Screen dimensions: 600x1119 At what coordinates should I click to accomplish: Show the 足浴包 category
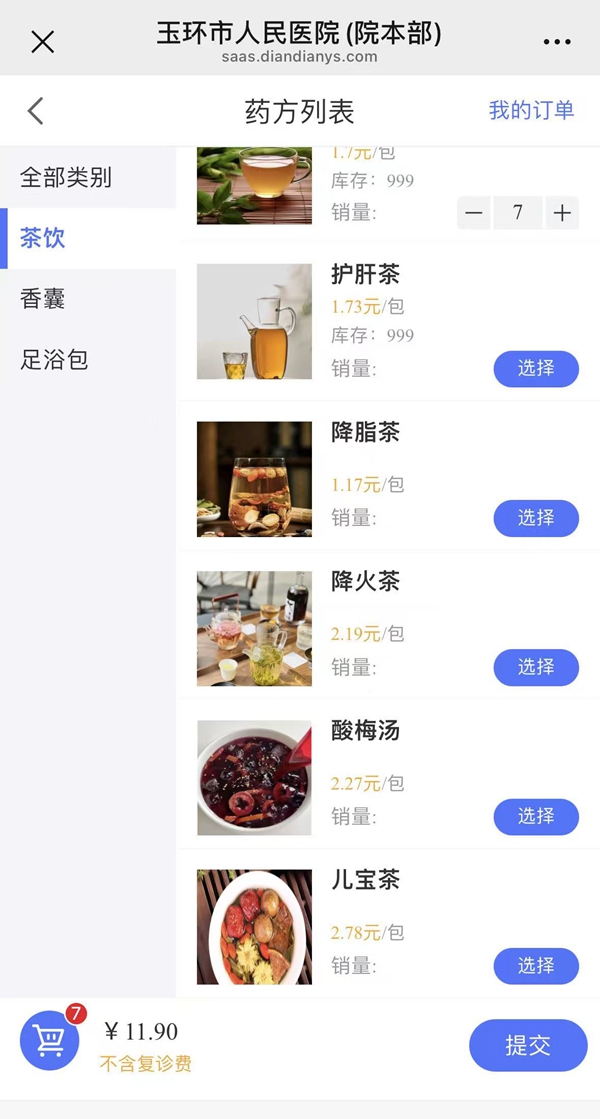(x=55, y=359)
